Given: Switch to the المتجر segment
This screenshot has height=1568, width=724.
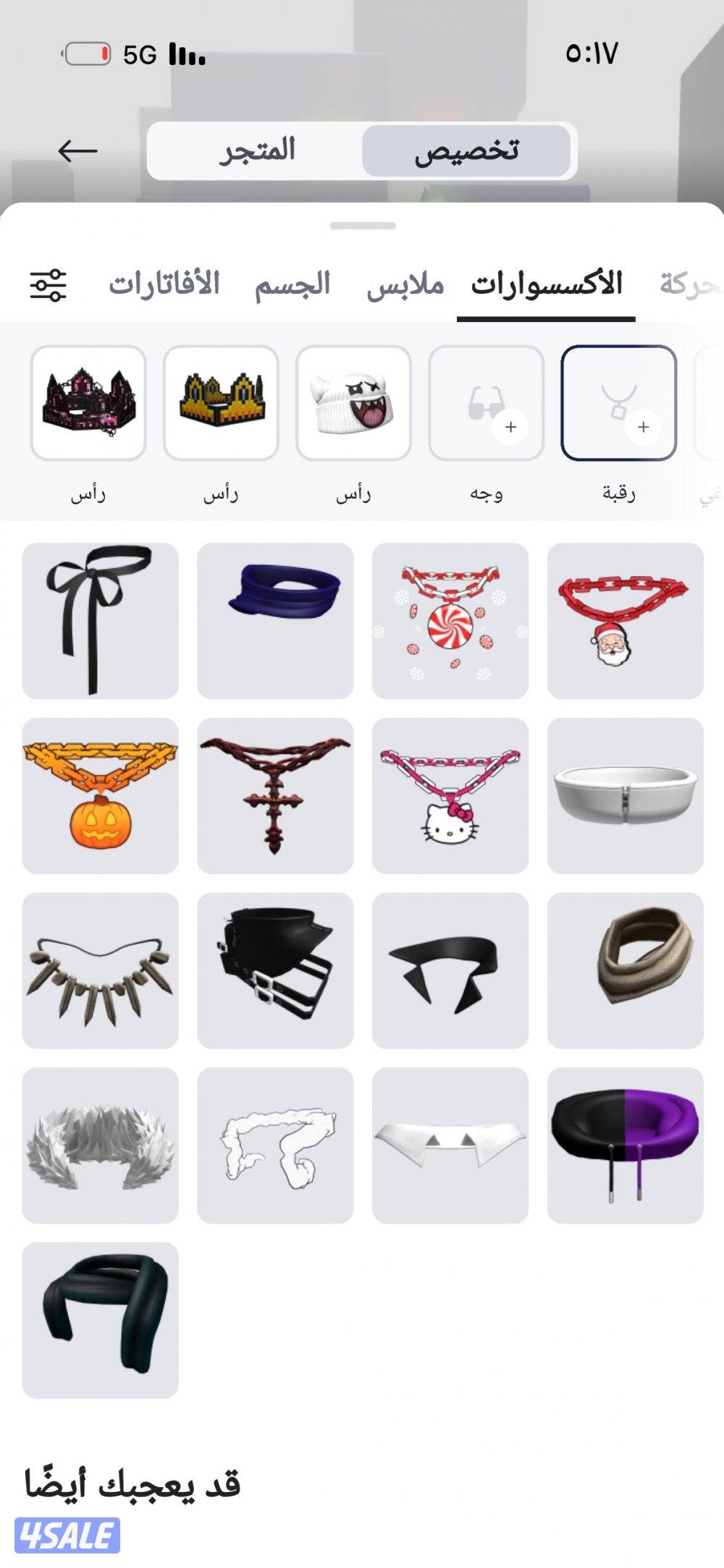Looking at the screenshot, I should tap(257, 151).
